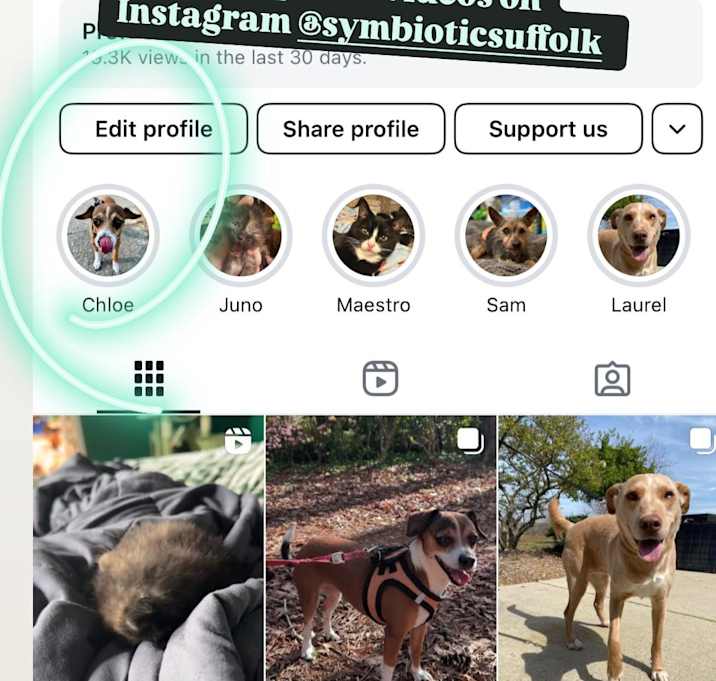Viewport: 716px width, 681px height.
Task: Open the post of dog in harness
Action: pyautogui.click(x=381, y=550)
